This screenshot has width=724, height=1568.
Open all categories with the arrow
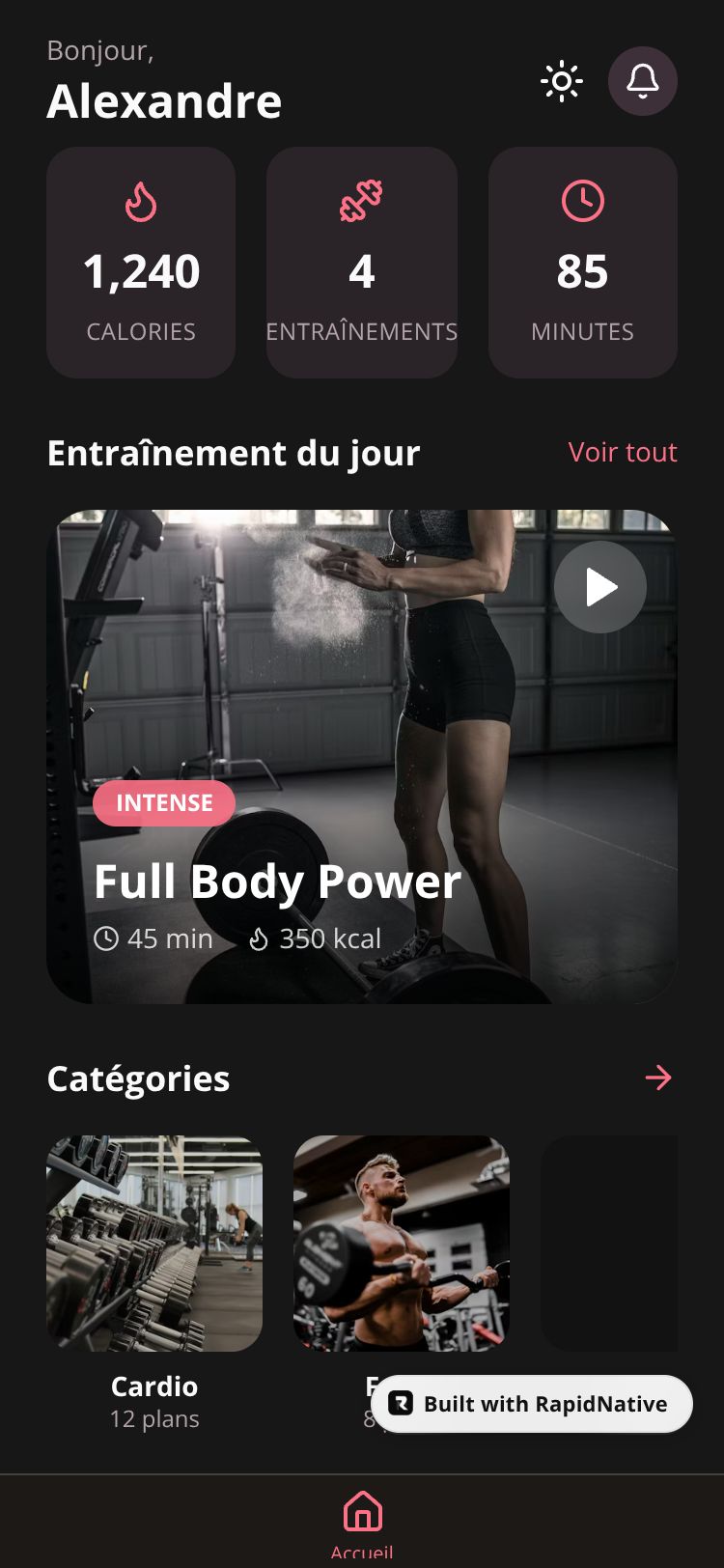(x=658, y=1078)
